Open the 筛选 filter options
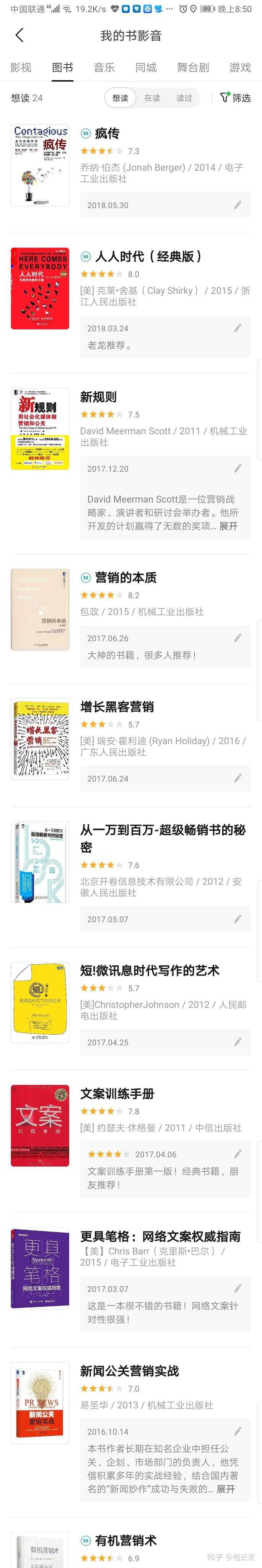Image resolution: width=262 pixels, height=1568 pixels. coord(235,98)
